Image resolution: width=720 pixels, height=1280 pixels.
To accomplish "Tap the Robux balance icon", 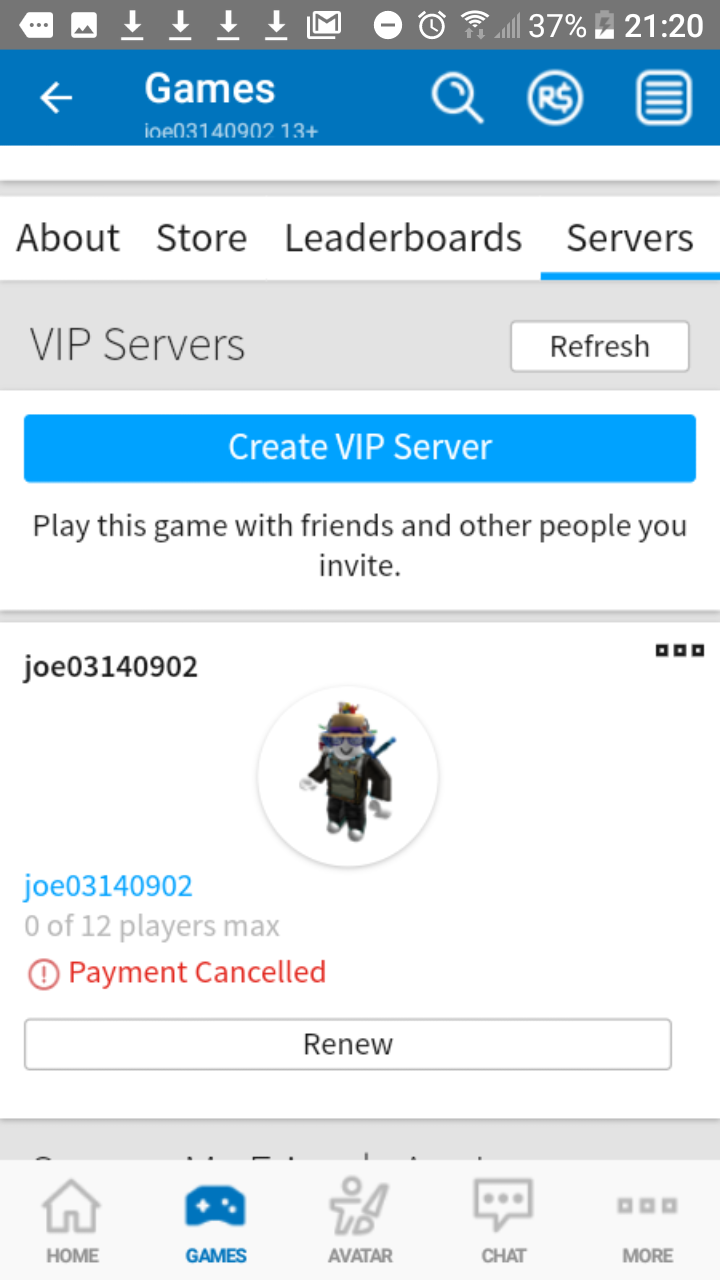I will (555, 97).
